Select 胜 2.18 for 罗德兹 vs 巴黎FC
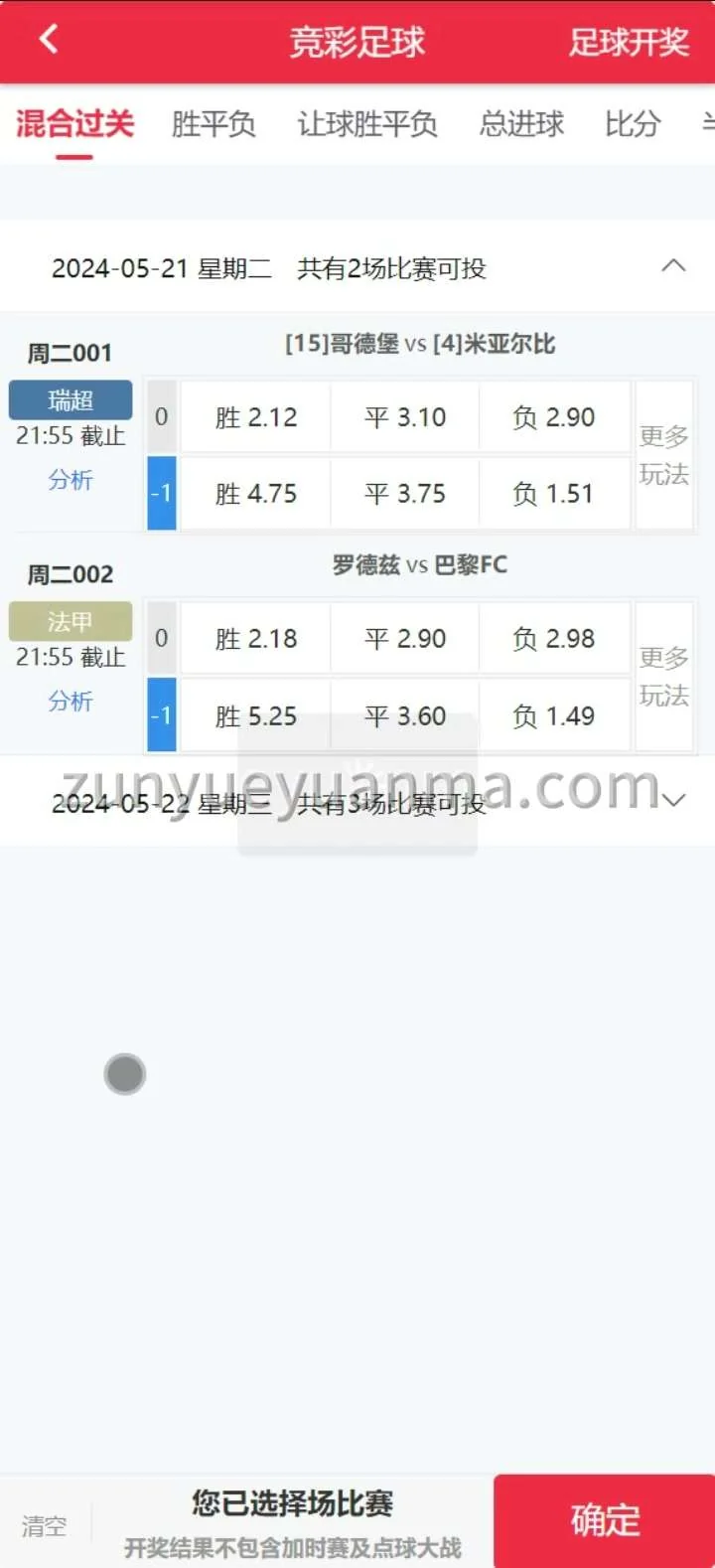 coord(256,639)
